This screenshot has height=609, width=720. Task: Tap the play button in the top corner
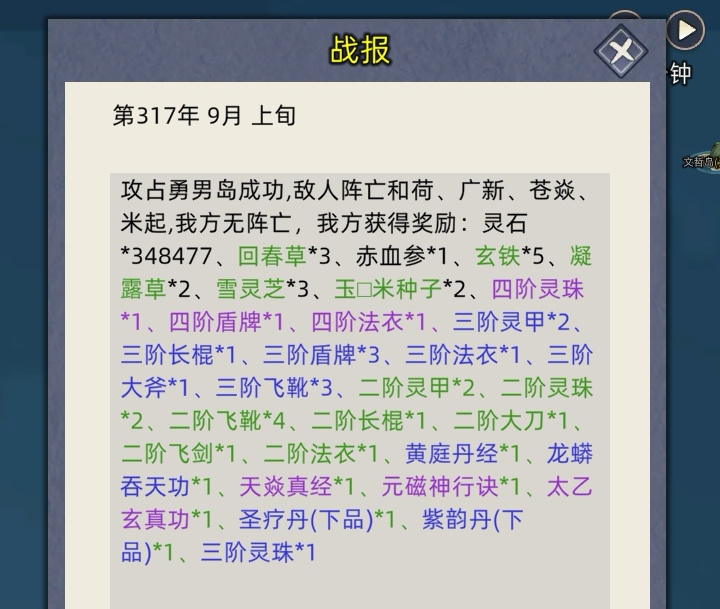(x=685, y=30)
